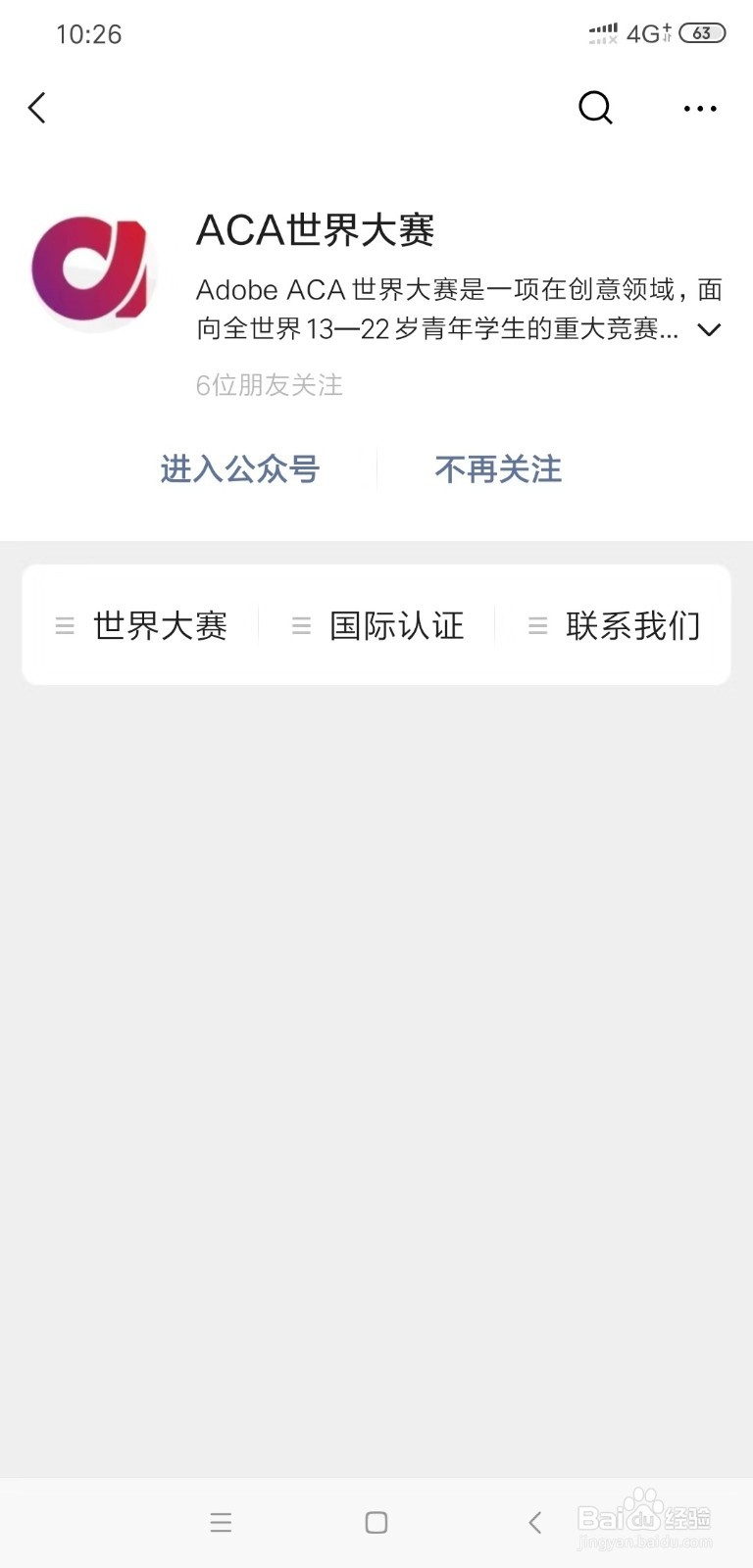Open search in this official account
The image size is (753, 1568).
click(x=595, y=108)
